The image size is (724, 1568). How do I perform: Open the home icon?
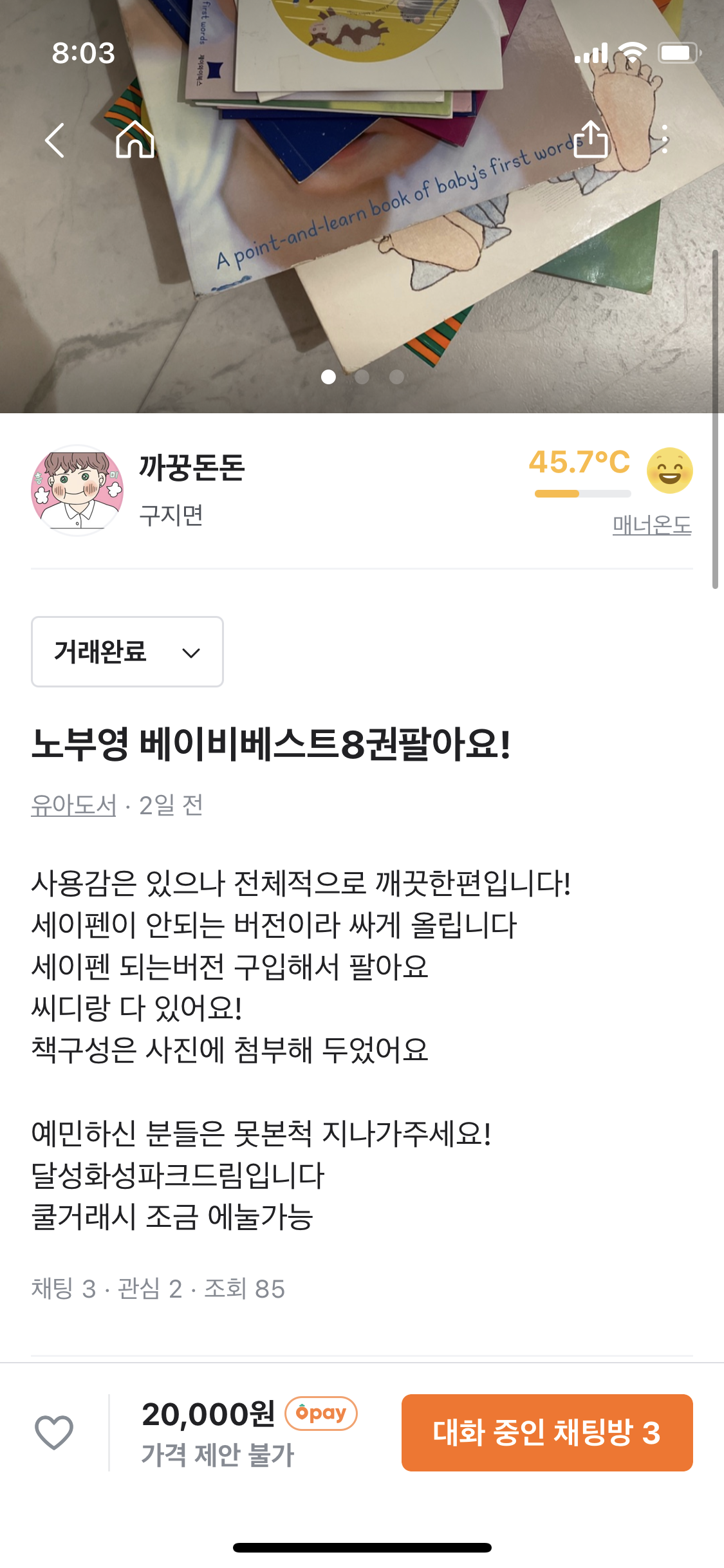135,139
